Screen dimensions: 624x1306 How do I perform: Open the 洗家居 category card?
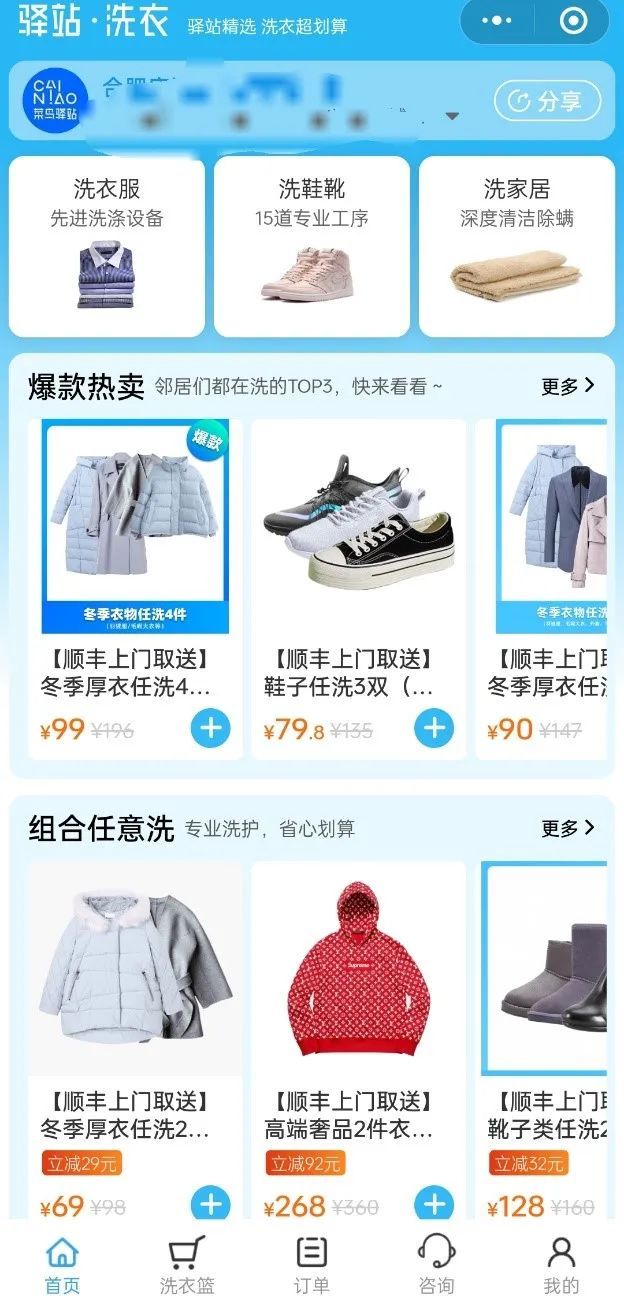click(x=516, y=246)
